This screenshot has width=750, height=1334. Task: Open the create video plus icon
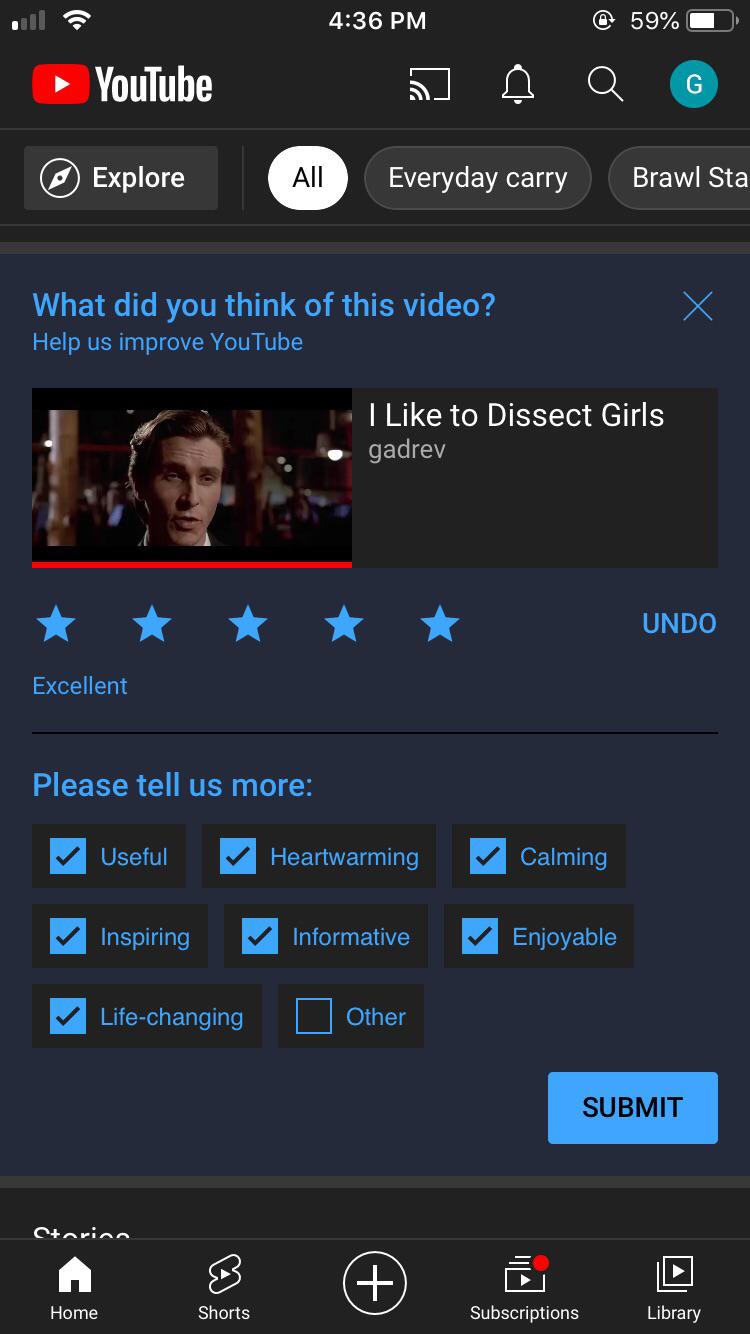[x=374, y=1282]
